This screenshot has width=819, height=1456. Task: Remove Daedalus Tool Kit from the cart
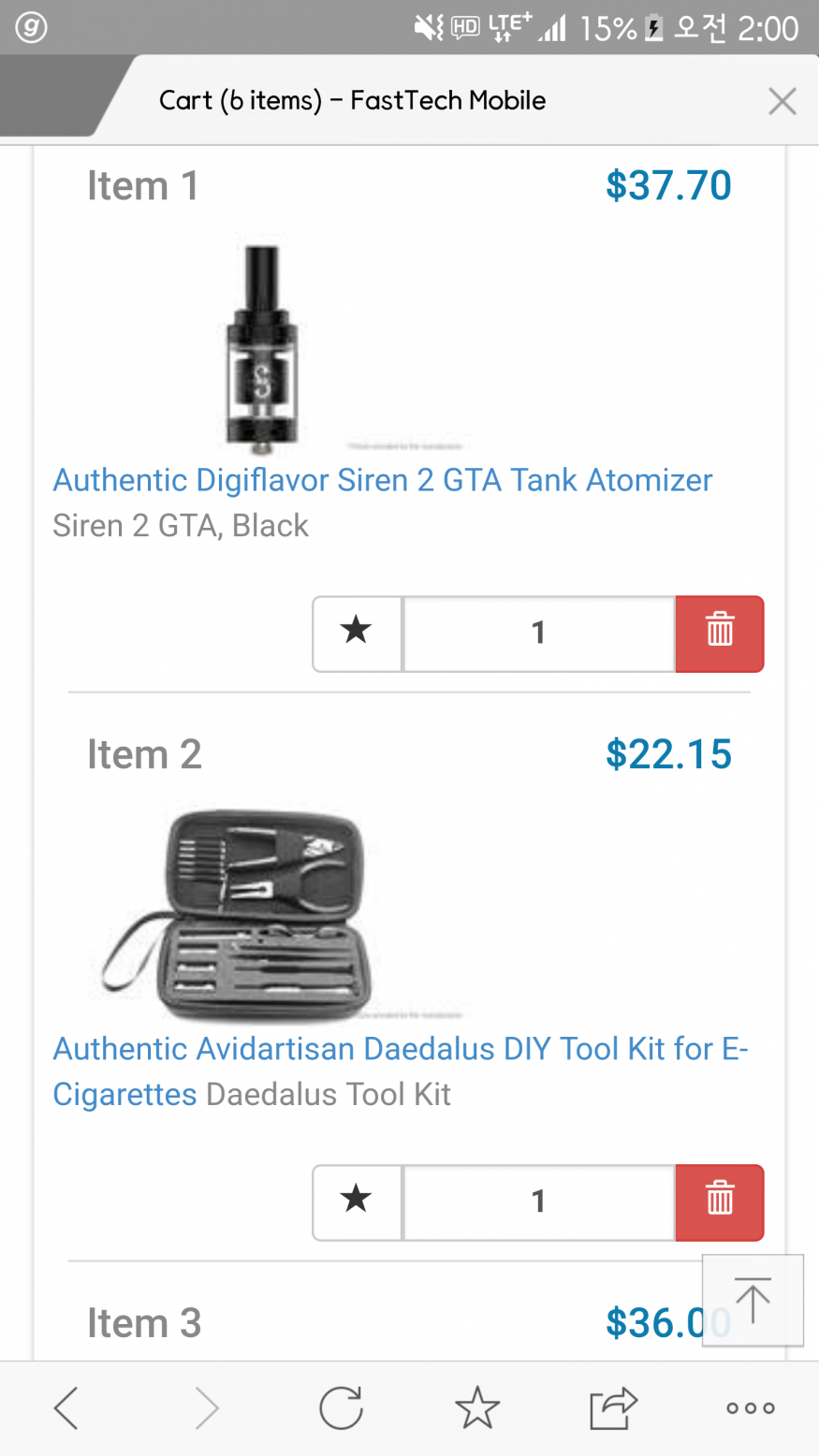tap(719, 1202)
